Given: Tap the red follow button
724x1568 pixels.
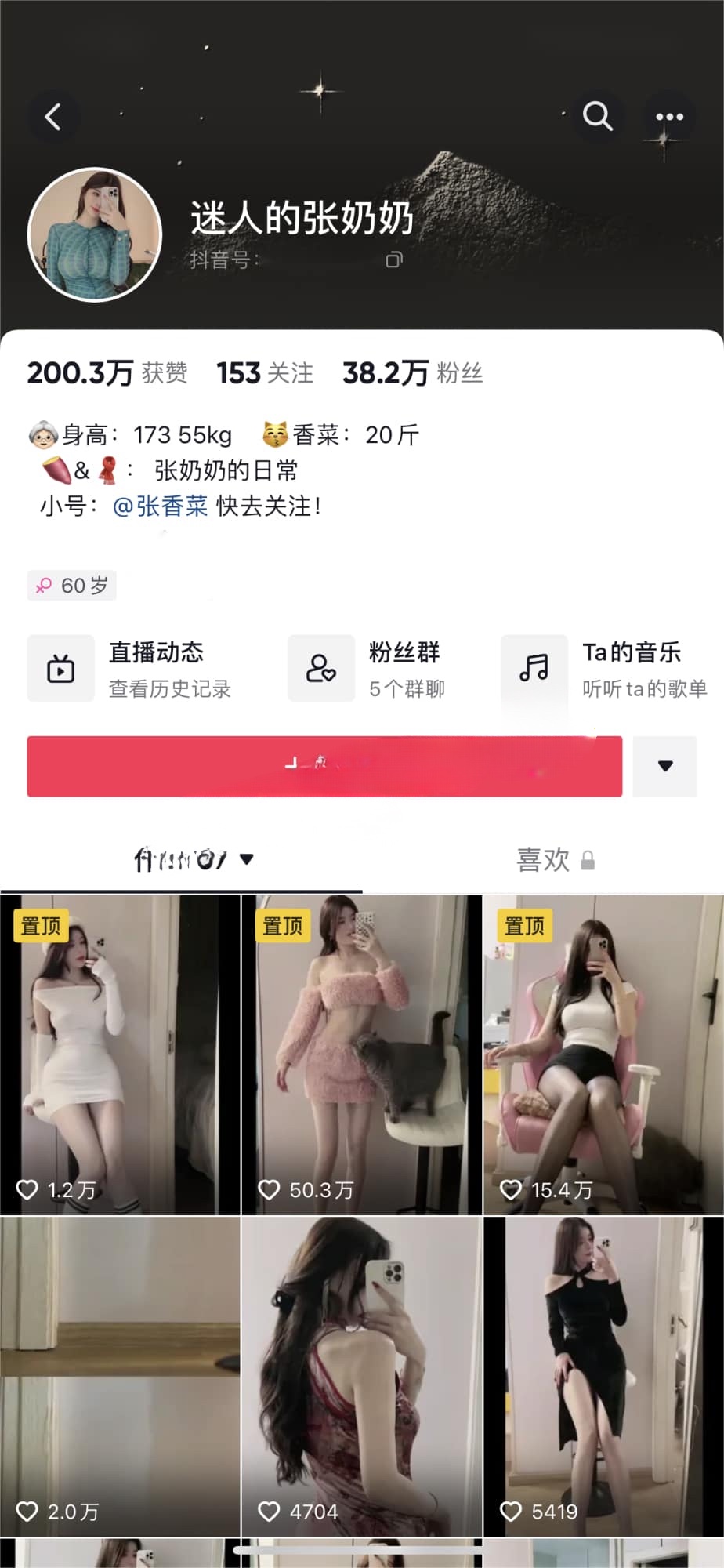Looking at the screenshot, I should coord(324,766).
